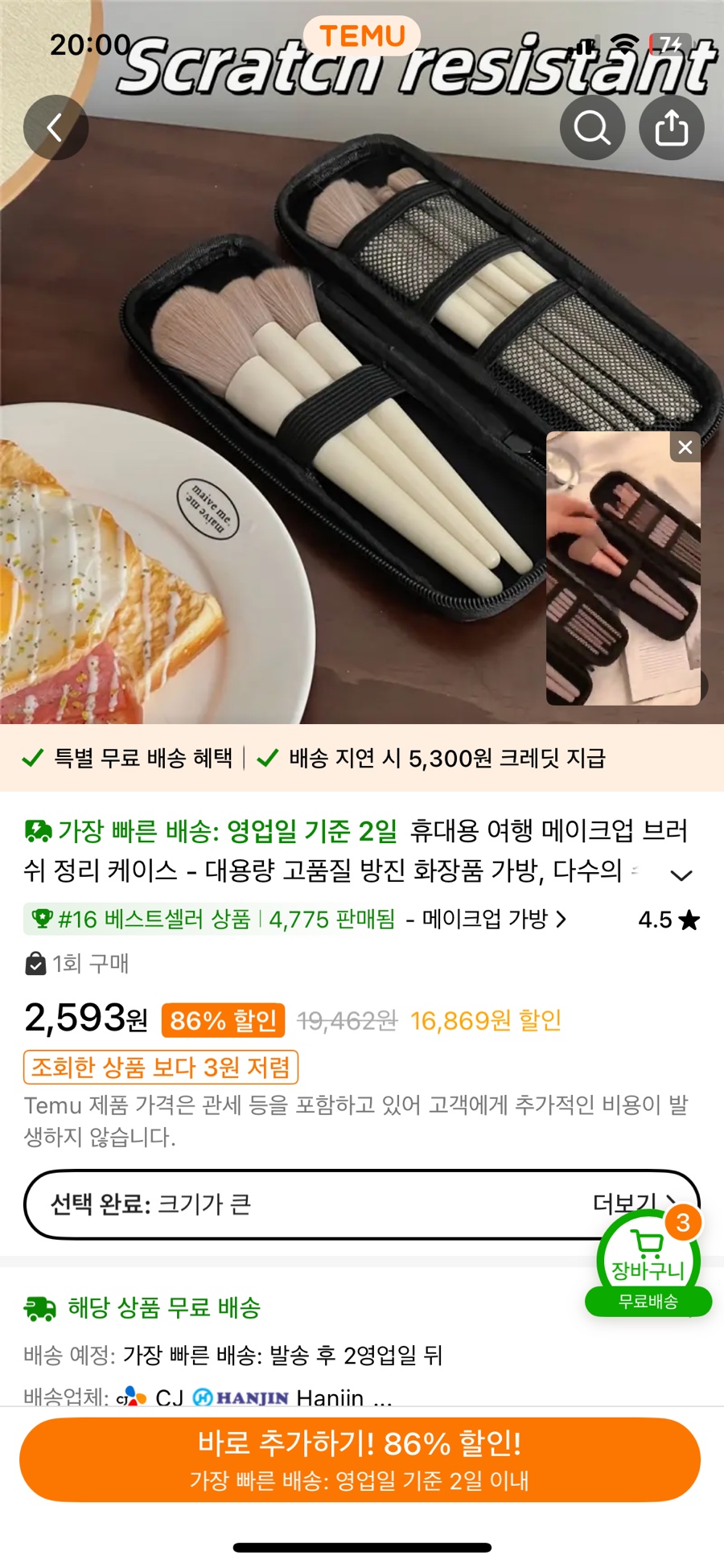Viewport: 724px width, 1568px height.
Task: Close the floating video preview
Action: tap(685, 447)
